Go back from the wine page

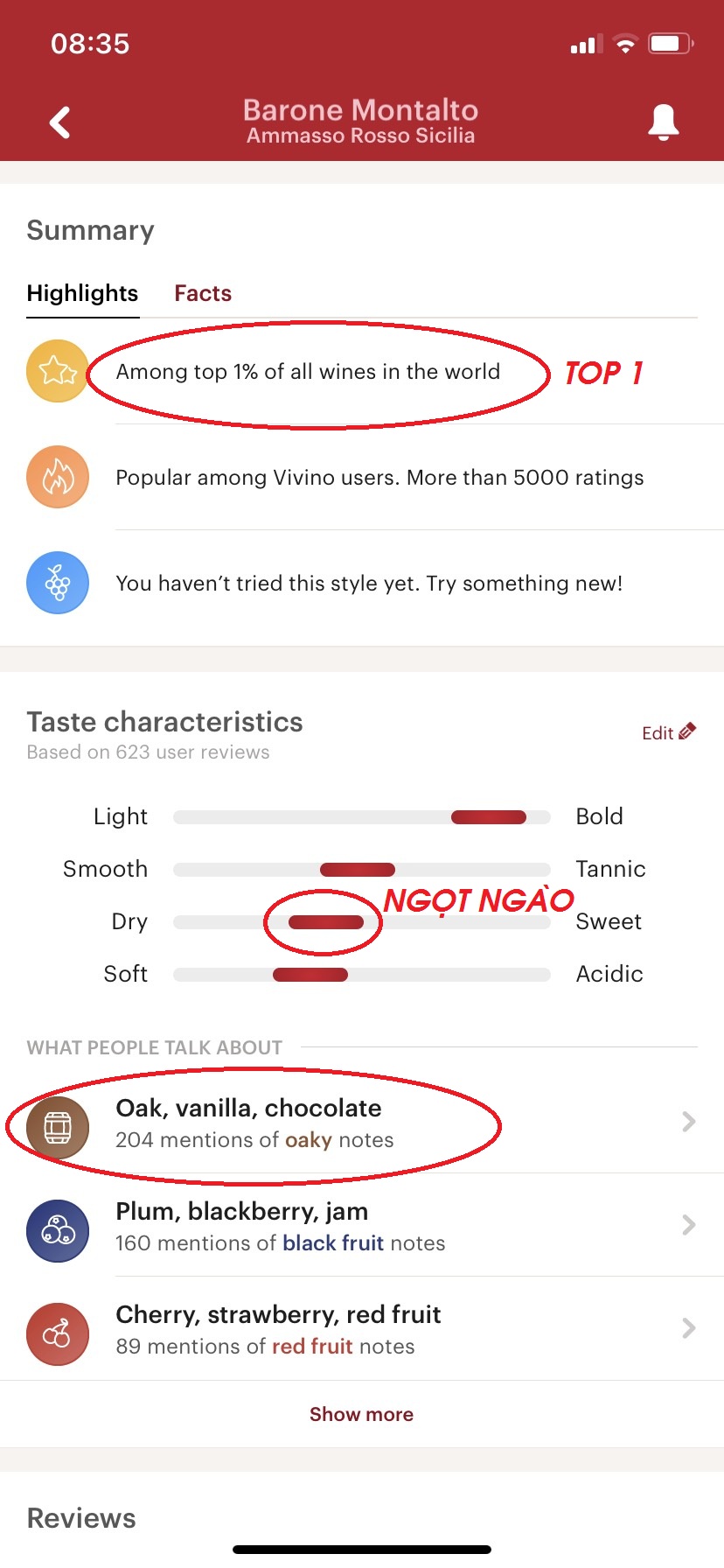[x=59, y=122]
